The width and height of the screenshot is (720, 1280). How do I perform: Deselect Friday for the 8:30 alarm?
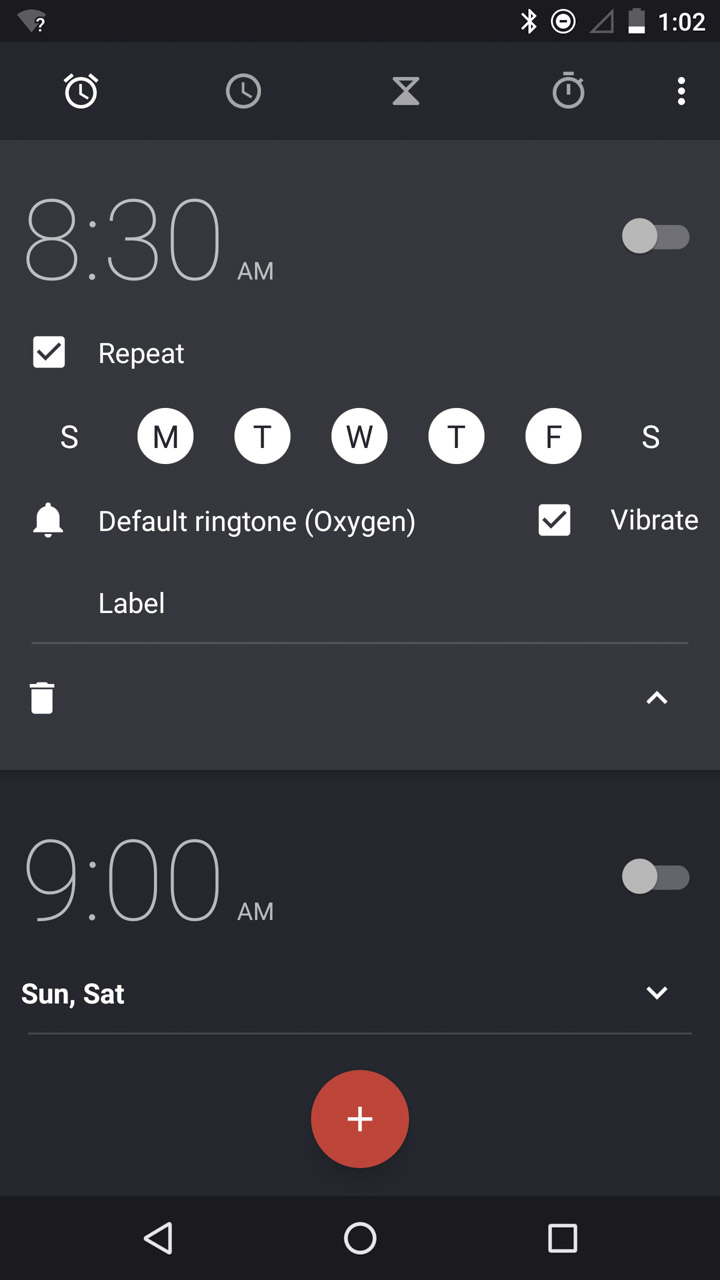553,437
